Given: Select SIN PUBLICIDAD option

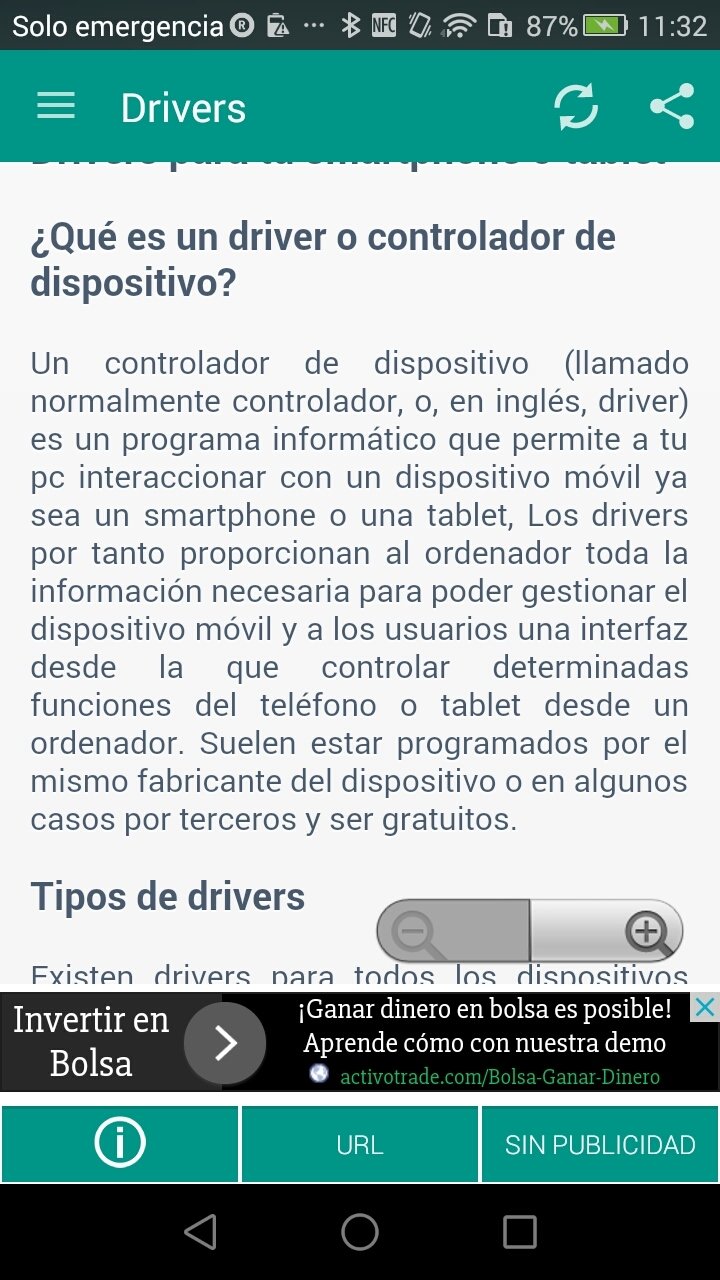Looking at the screenshot, I should point(600,1144).
